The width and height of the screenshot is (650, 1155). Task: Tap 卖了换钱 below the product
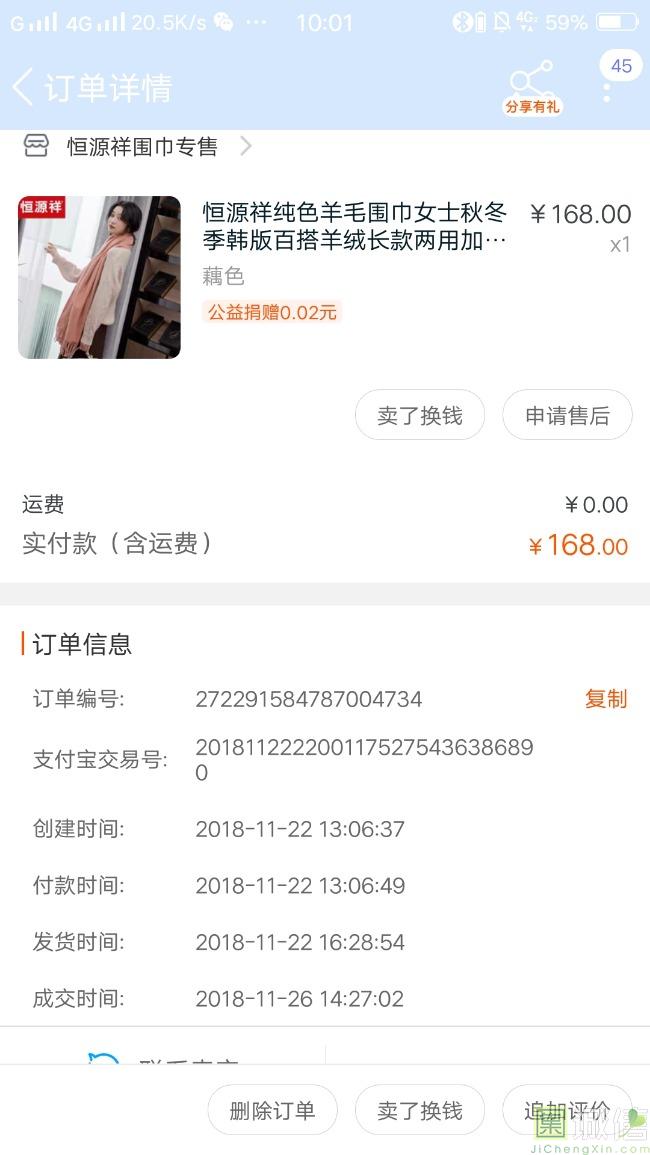(x=420, y=415)
